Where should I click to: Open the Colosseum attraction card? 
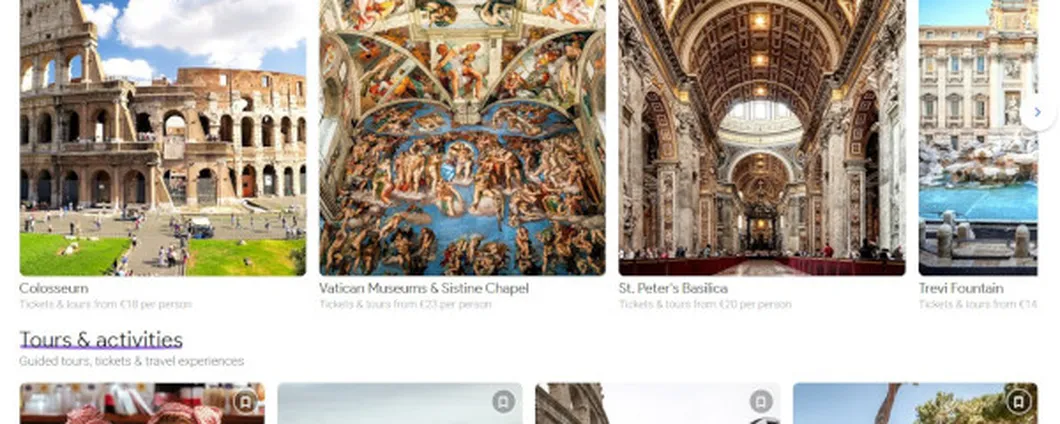[x=162, y=140]
